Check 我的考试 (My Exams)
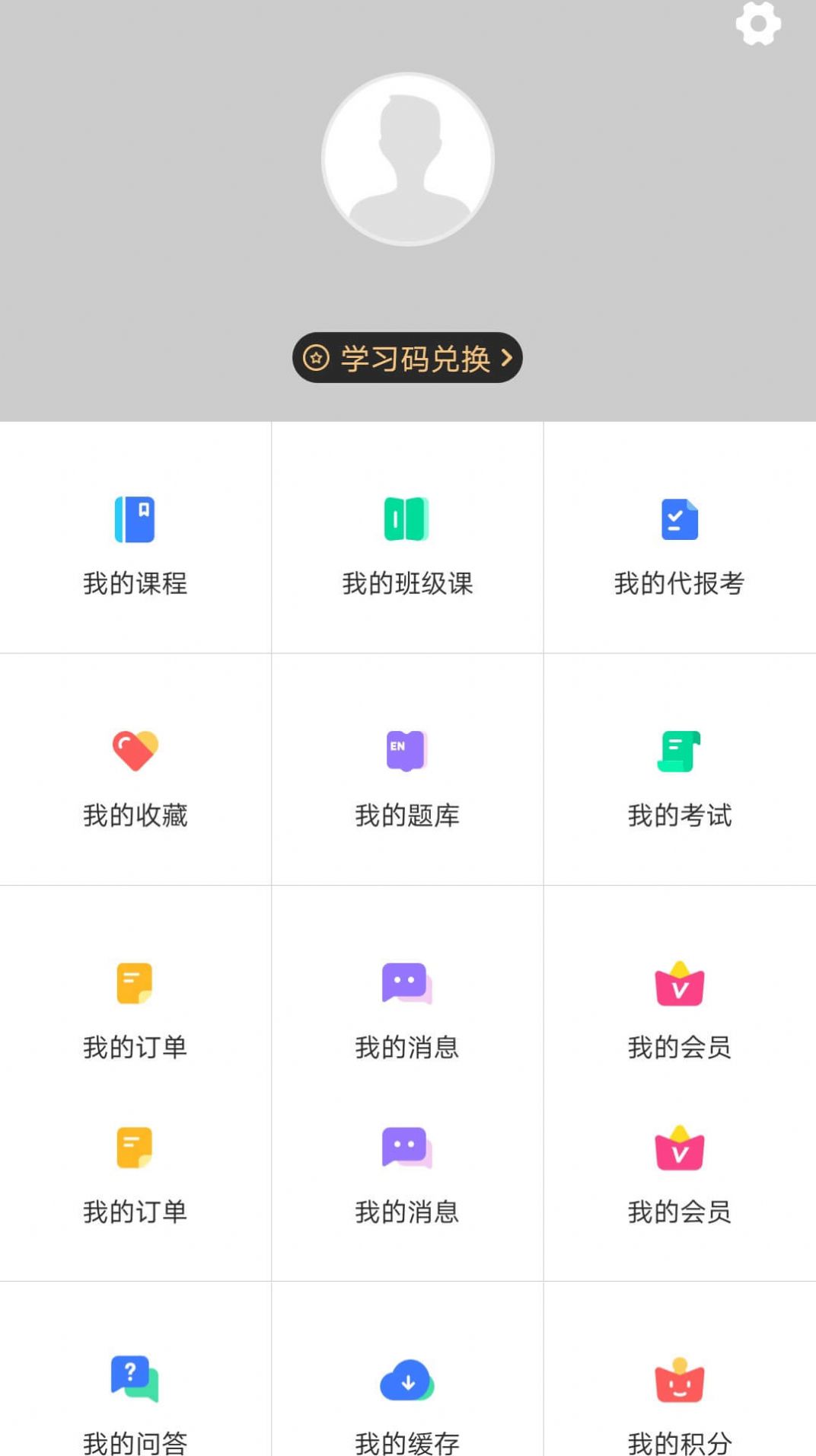 point(680,781)
